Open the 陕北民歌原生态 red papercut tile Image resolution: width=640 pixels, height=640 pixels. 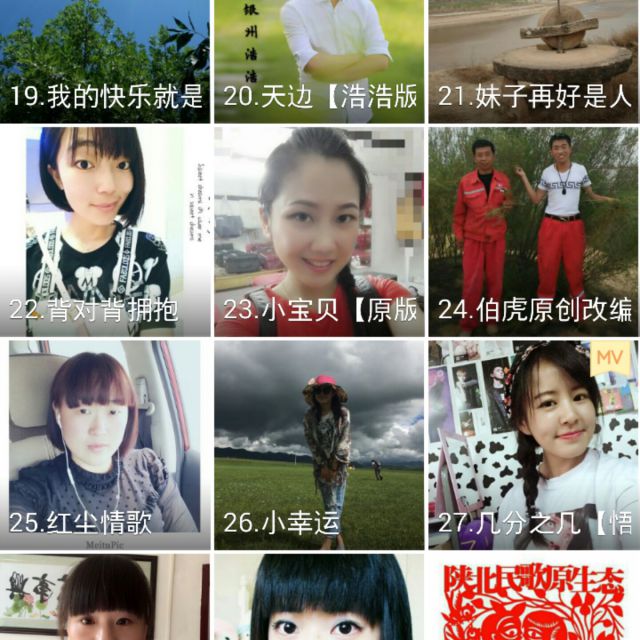(534, 598)
